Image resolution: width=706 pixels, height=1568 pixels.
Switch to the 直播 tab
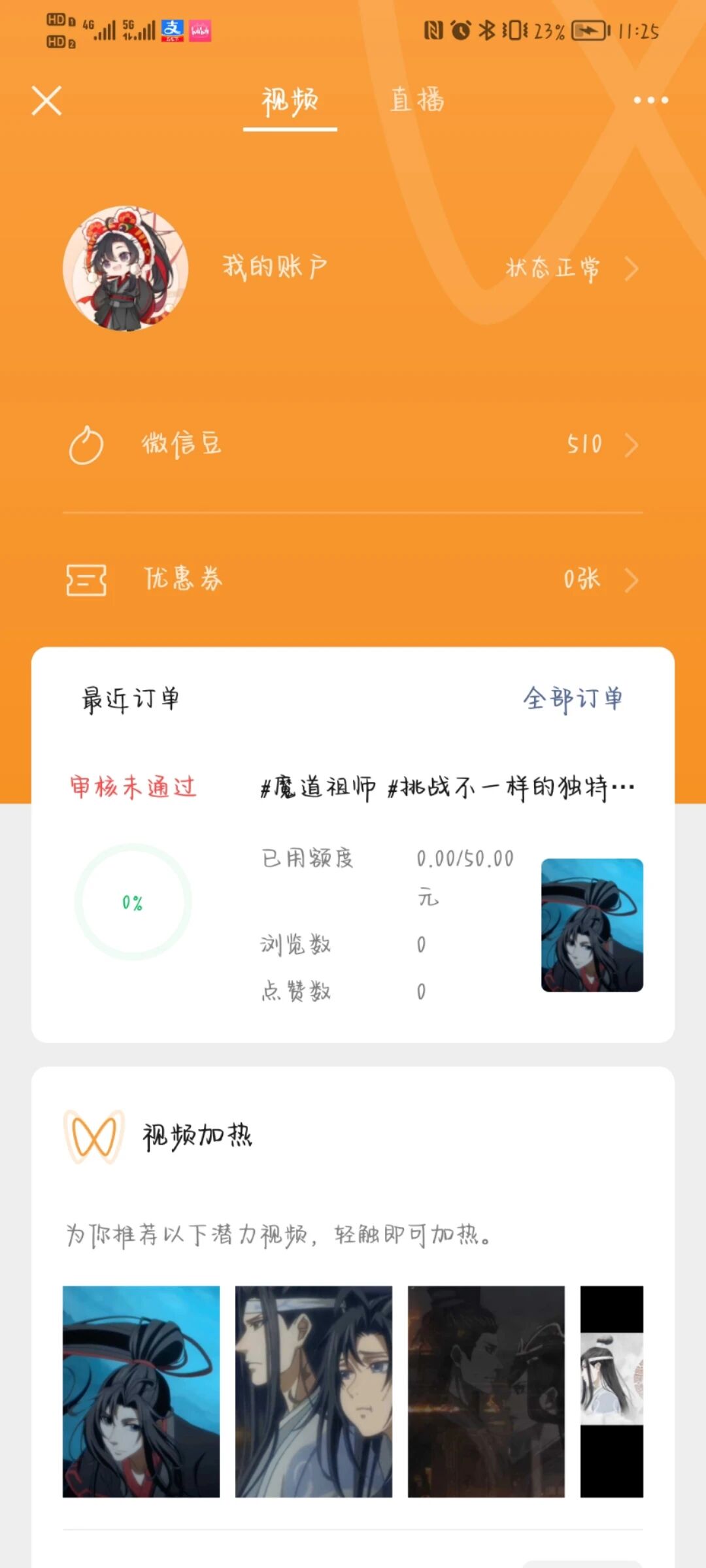(417, 101)
